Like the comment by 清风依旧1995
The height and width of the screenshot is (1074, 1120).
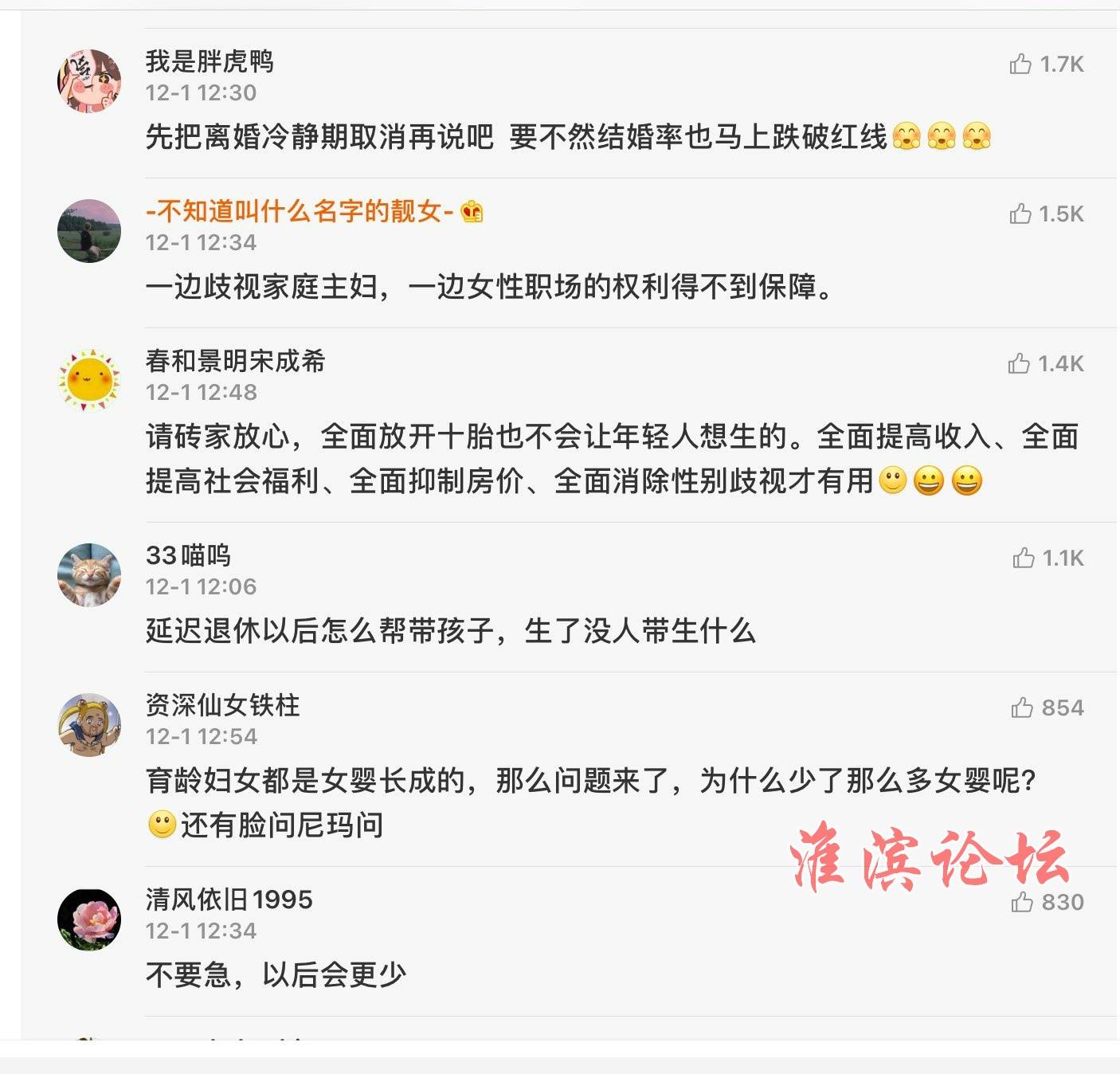pyautogui.click(x=1022, y=902)
